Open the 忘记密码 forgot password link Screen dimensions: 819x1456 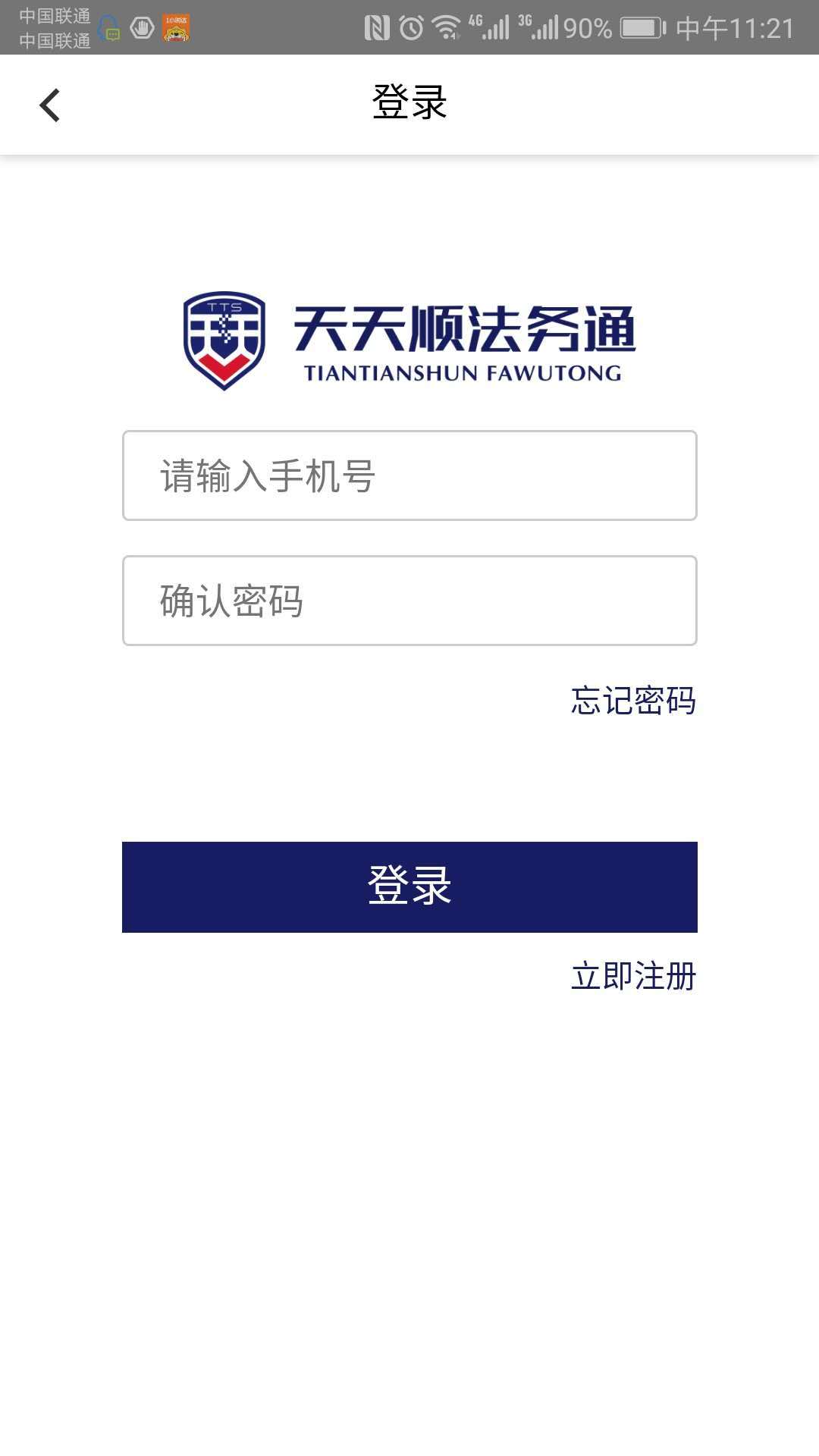(x=633, y=701)
